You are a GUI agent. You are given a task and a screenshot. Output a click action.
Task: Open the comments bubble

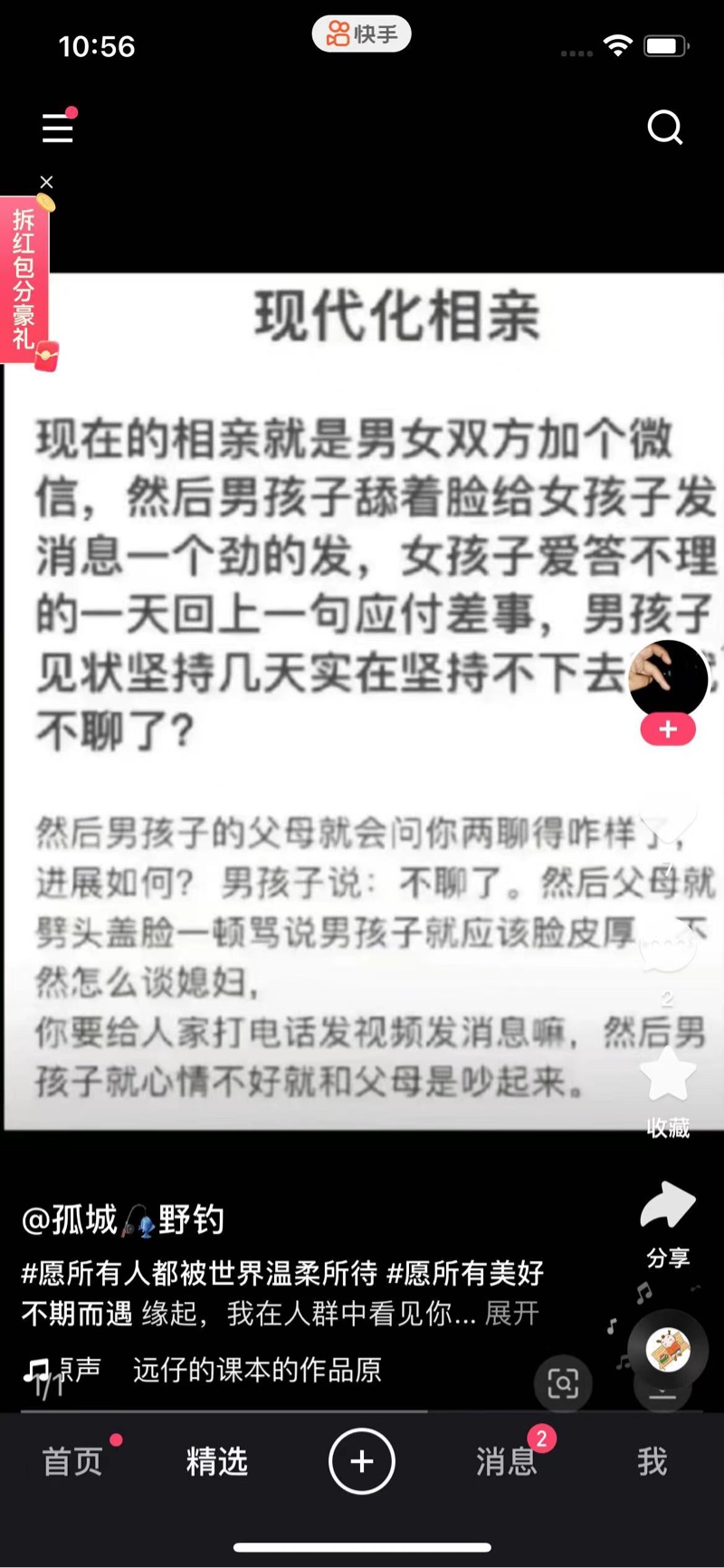tap(668, 946)
